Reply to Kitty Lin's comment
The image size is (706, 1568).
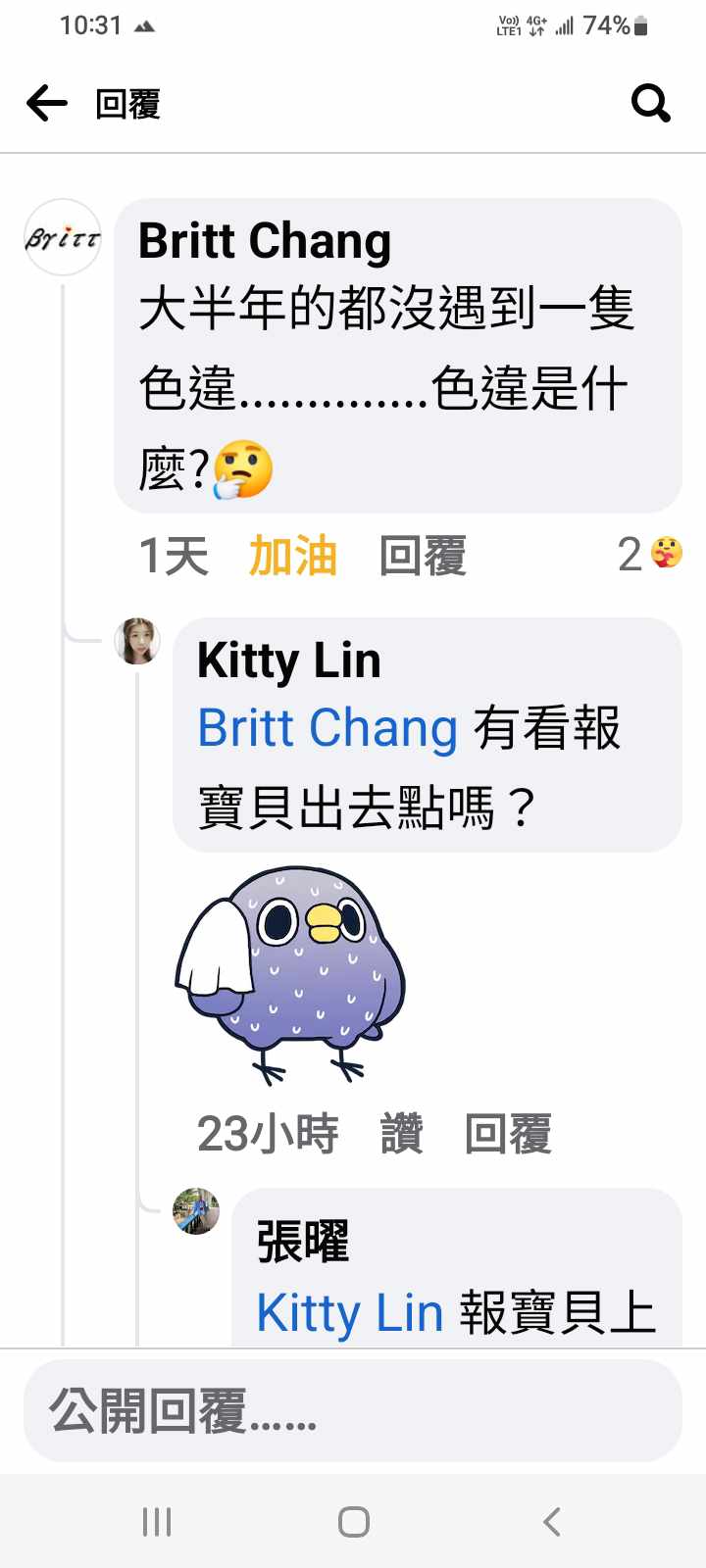point(508,1134)
